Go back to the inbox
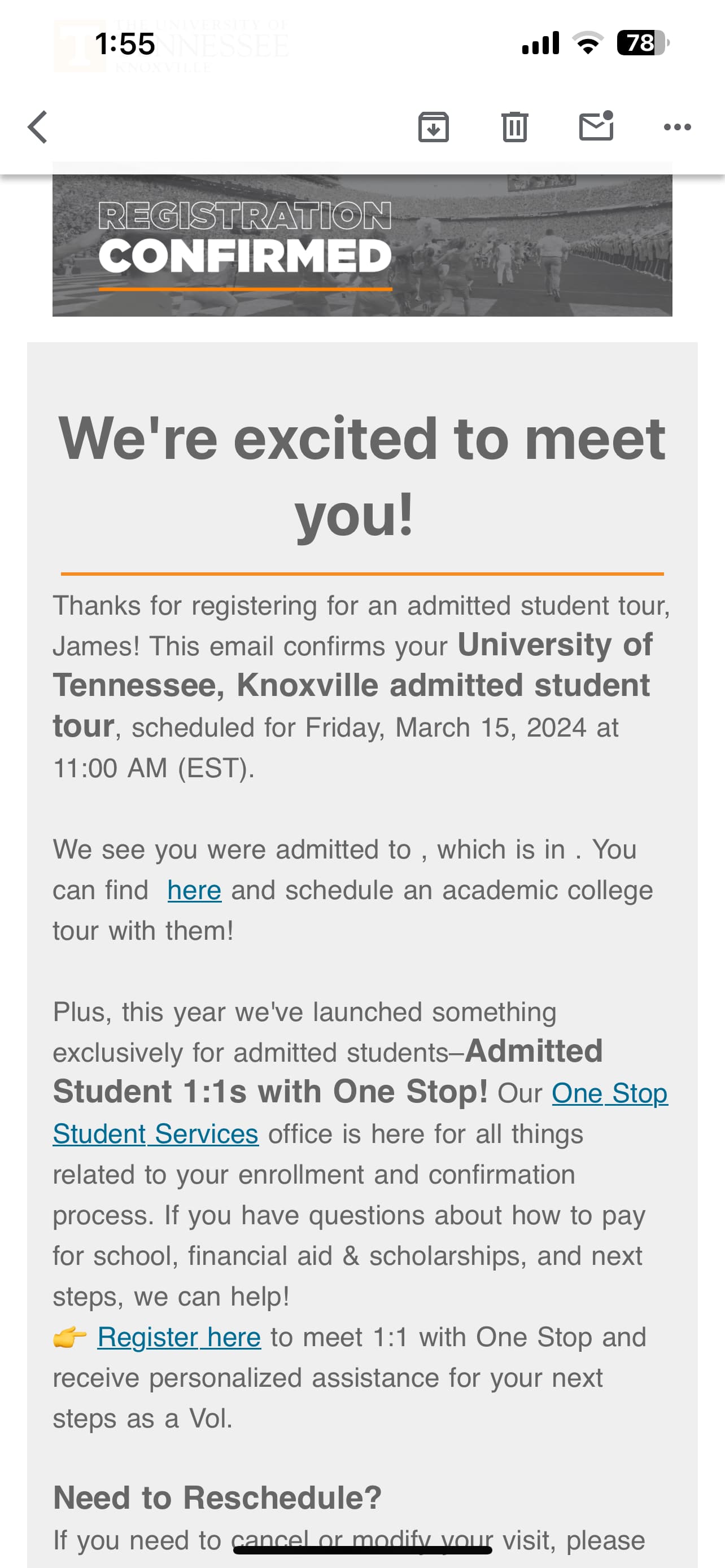The image size is (725, 1568). [38, 127]
